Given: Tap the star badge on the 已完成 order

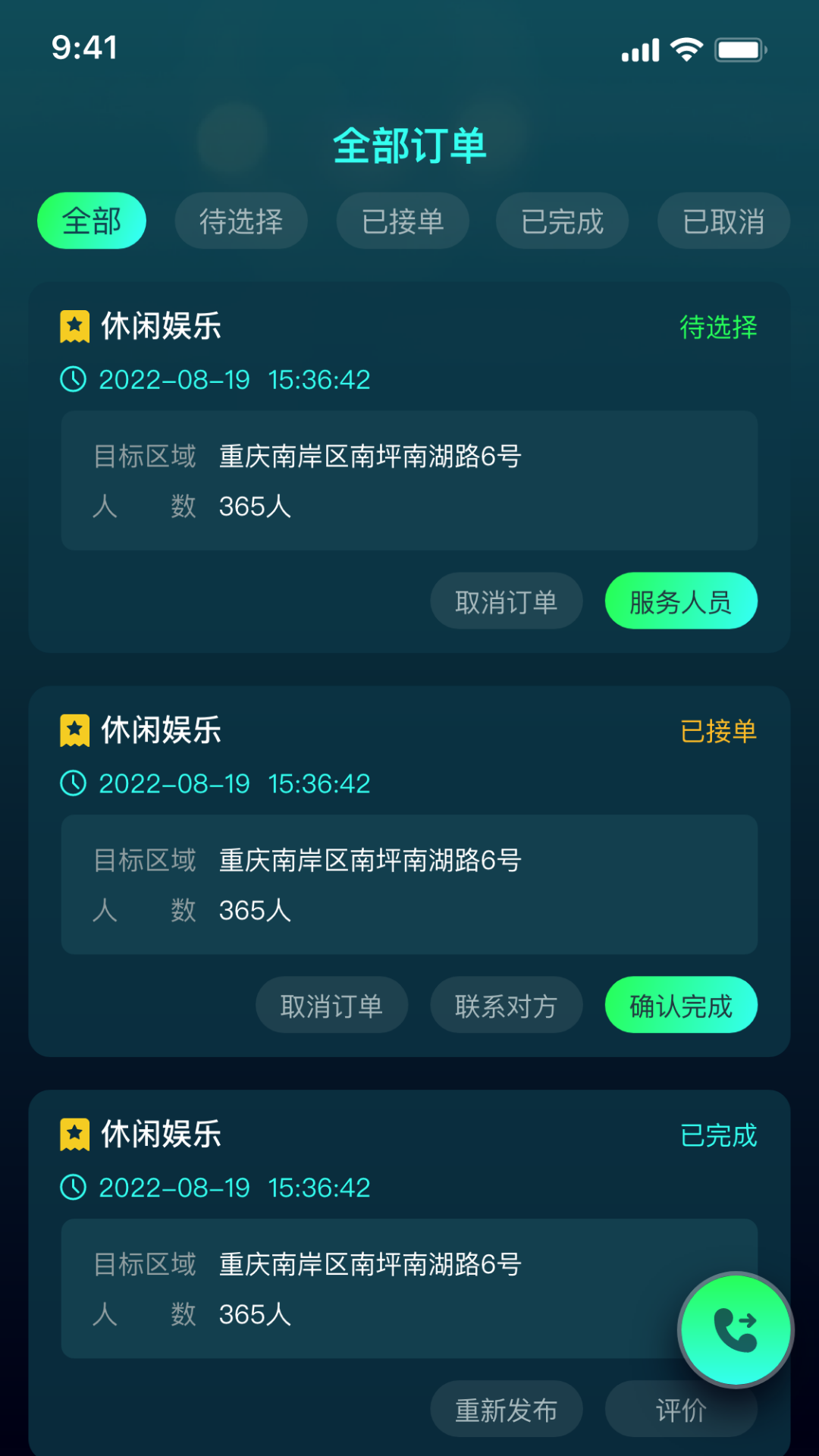Looking at the screenshot, I should click(x=73, y=1135).
